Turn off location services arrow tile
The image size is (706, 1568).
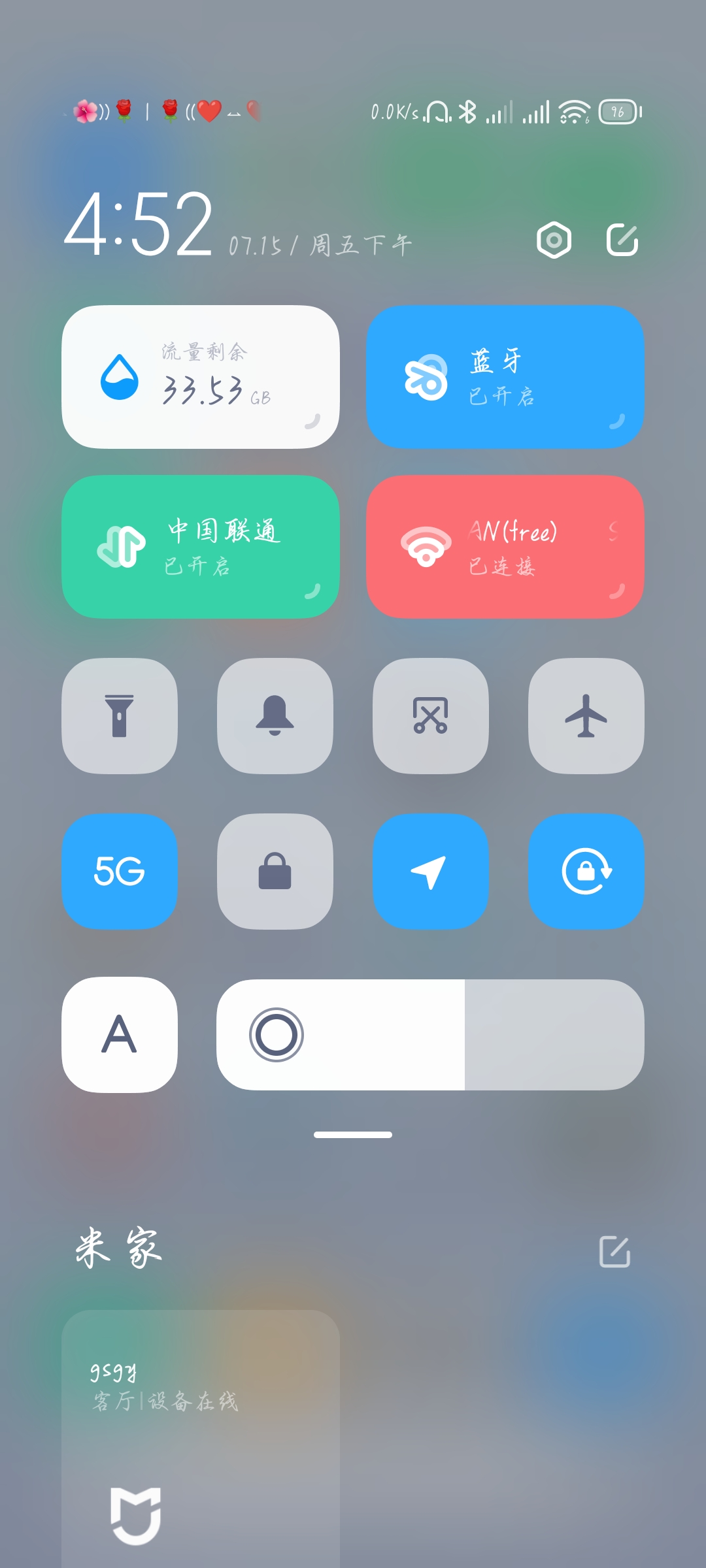[431, 872]
